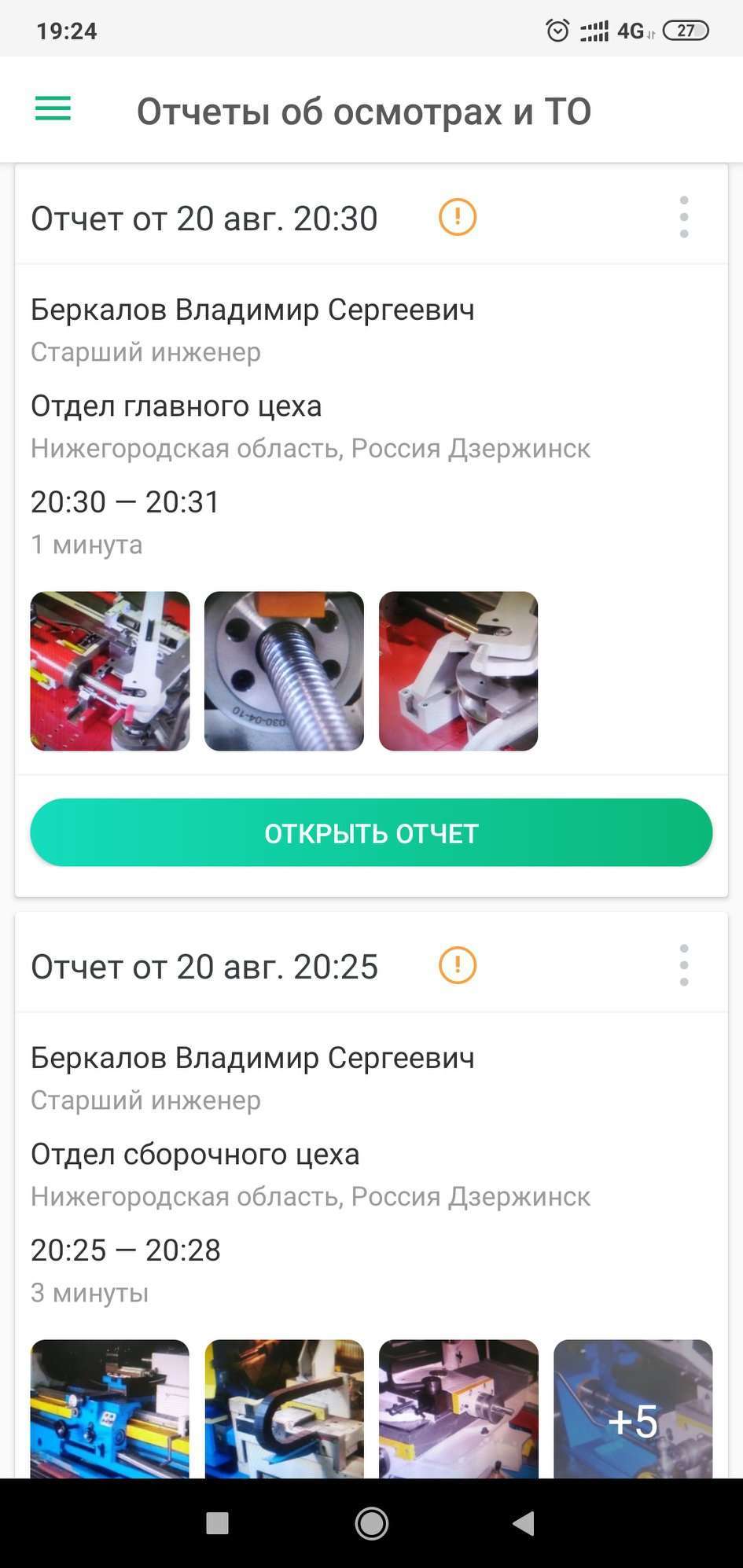Tap the warning icon on report from 20:30

(x=457, y=217)
